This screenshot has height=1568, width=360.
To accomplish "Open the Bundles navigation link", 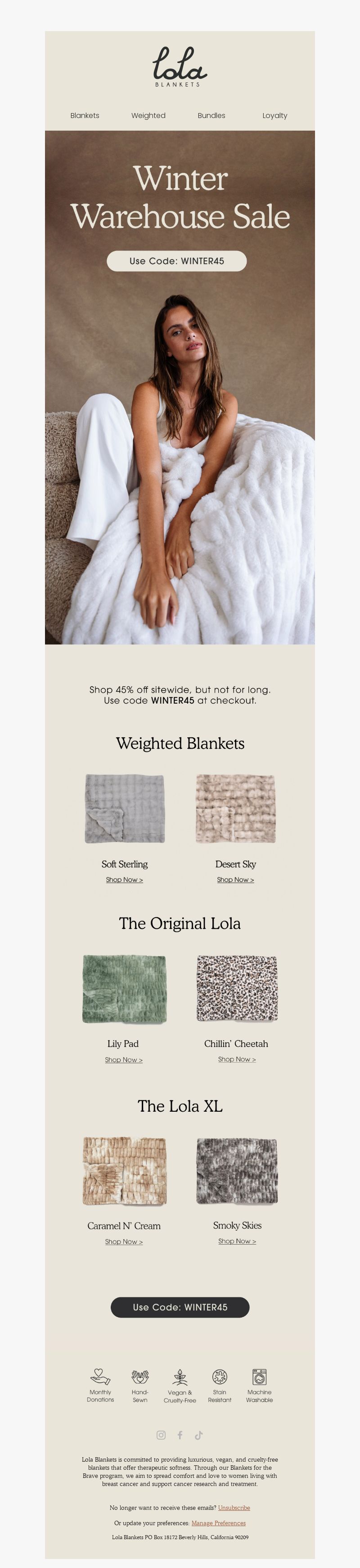I will 211,116.
